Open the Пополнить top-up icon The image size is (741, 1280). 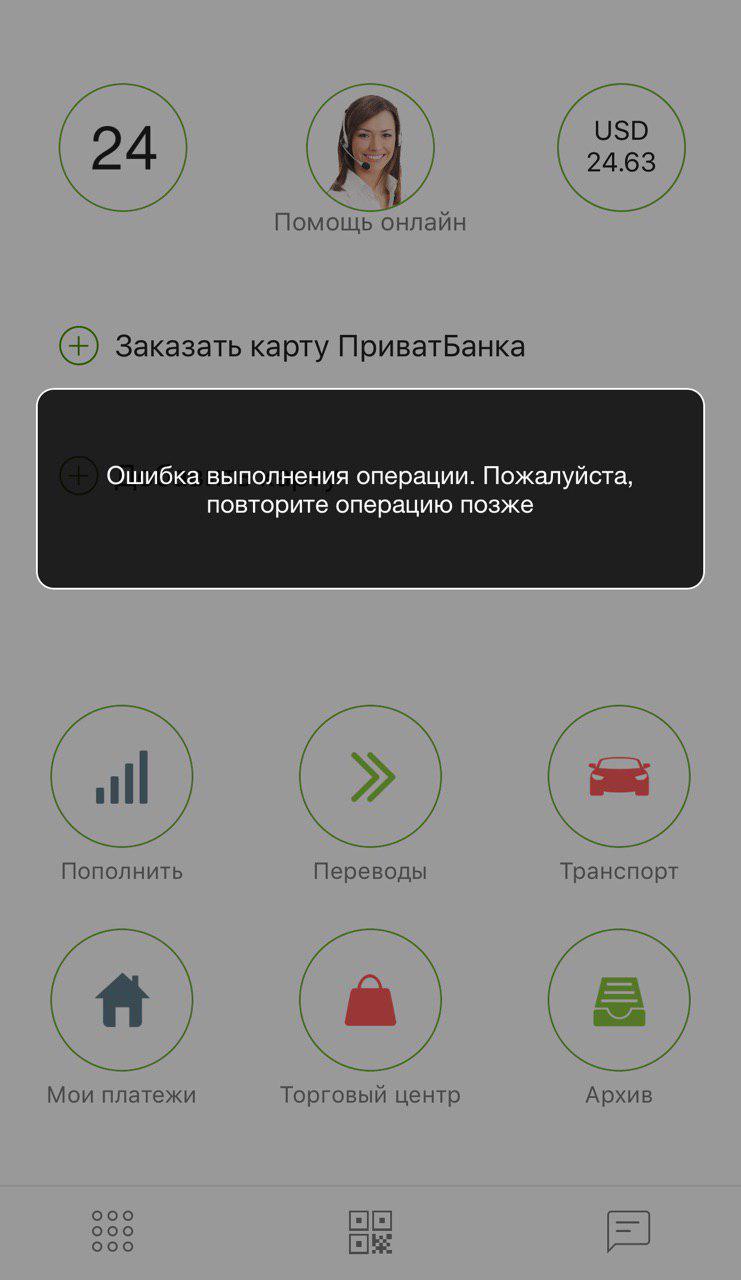(122, 777)
